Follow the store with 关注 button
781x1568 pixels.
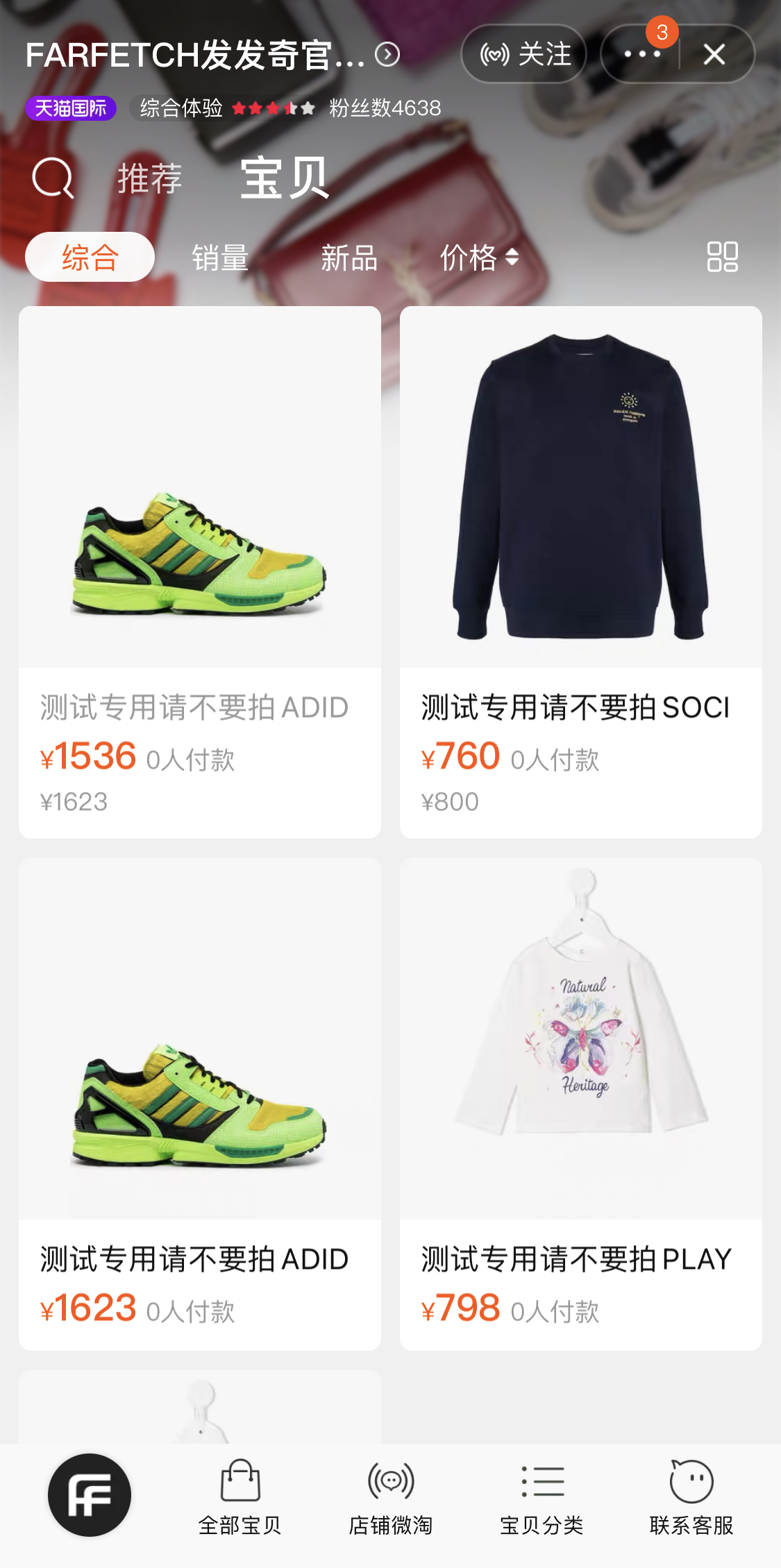[x=524, y=54]
